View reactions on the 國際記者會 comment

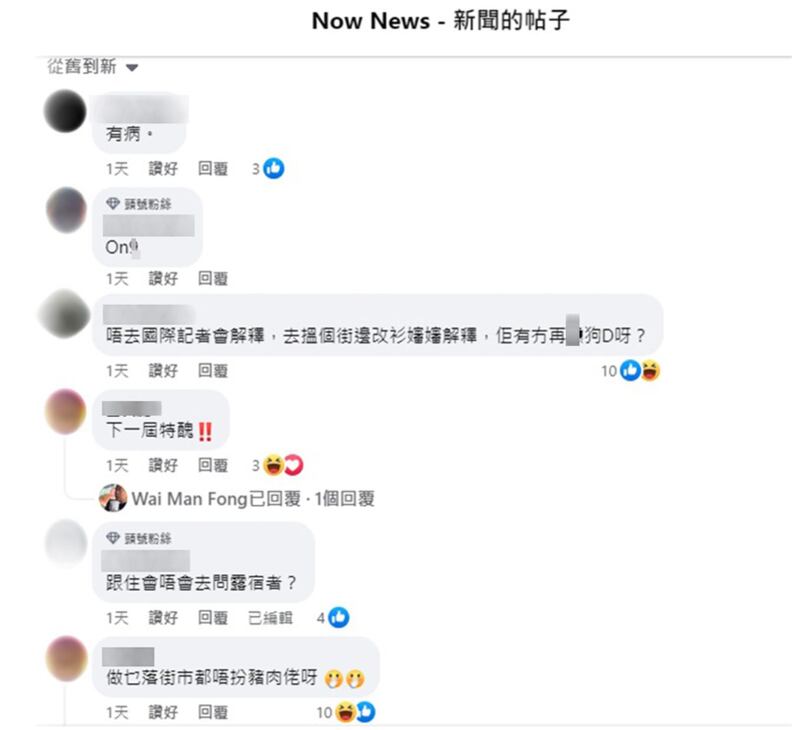(x=630, y=371)
